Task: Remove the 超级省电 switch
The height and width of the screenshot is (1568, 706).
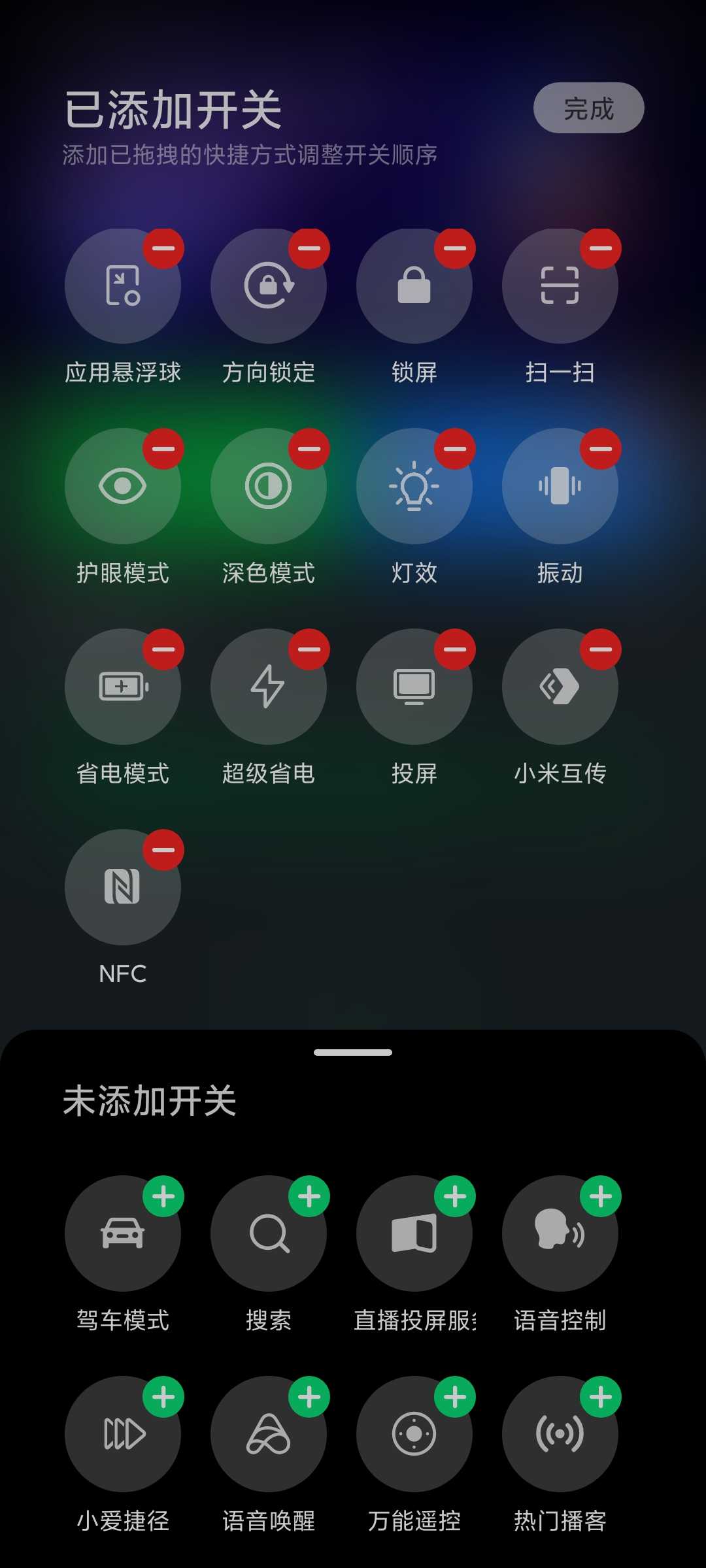Action: 309,649
